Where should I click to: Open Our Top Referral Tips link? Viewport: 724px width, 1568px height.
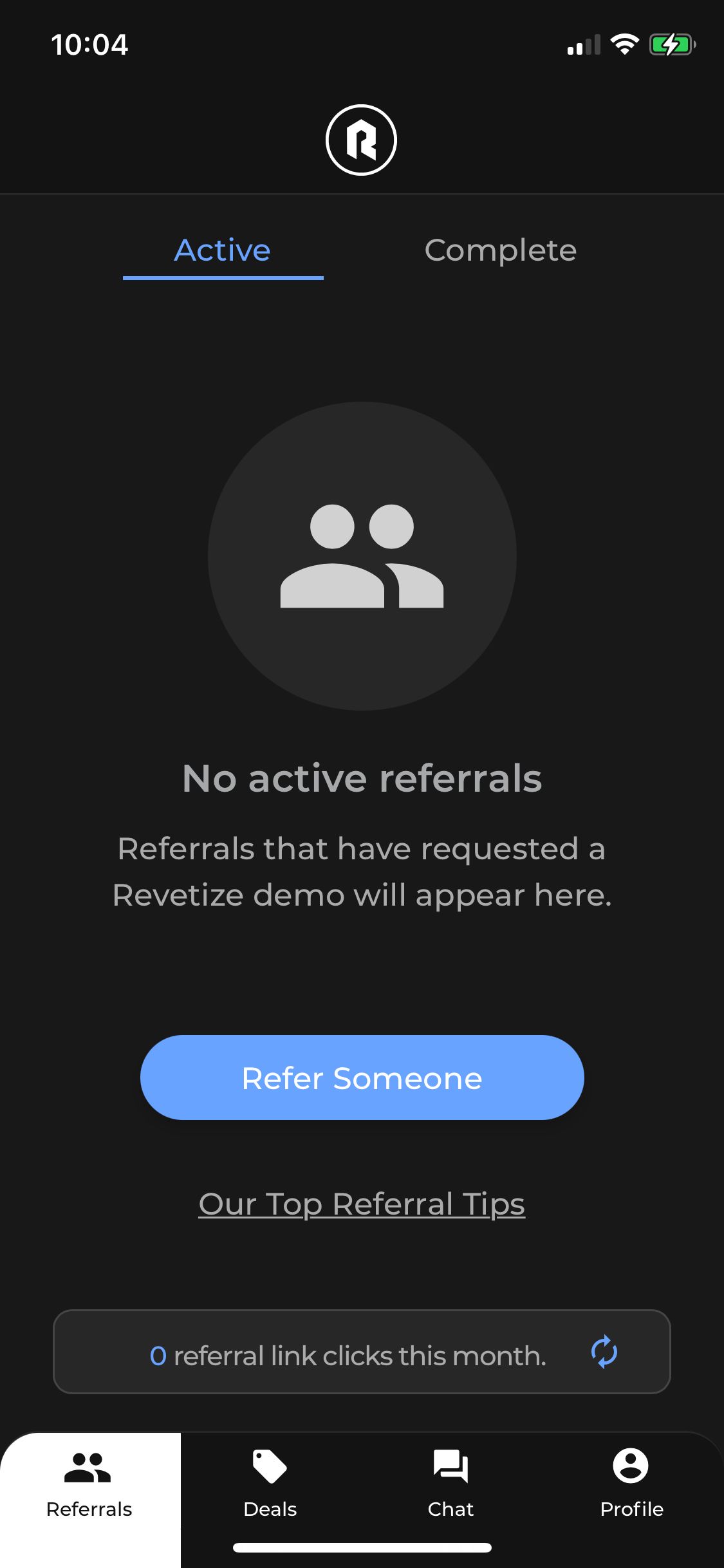pyautogui.click(x=362, y=1204)
